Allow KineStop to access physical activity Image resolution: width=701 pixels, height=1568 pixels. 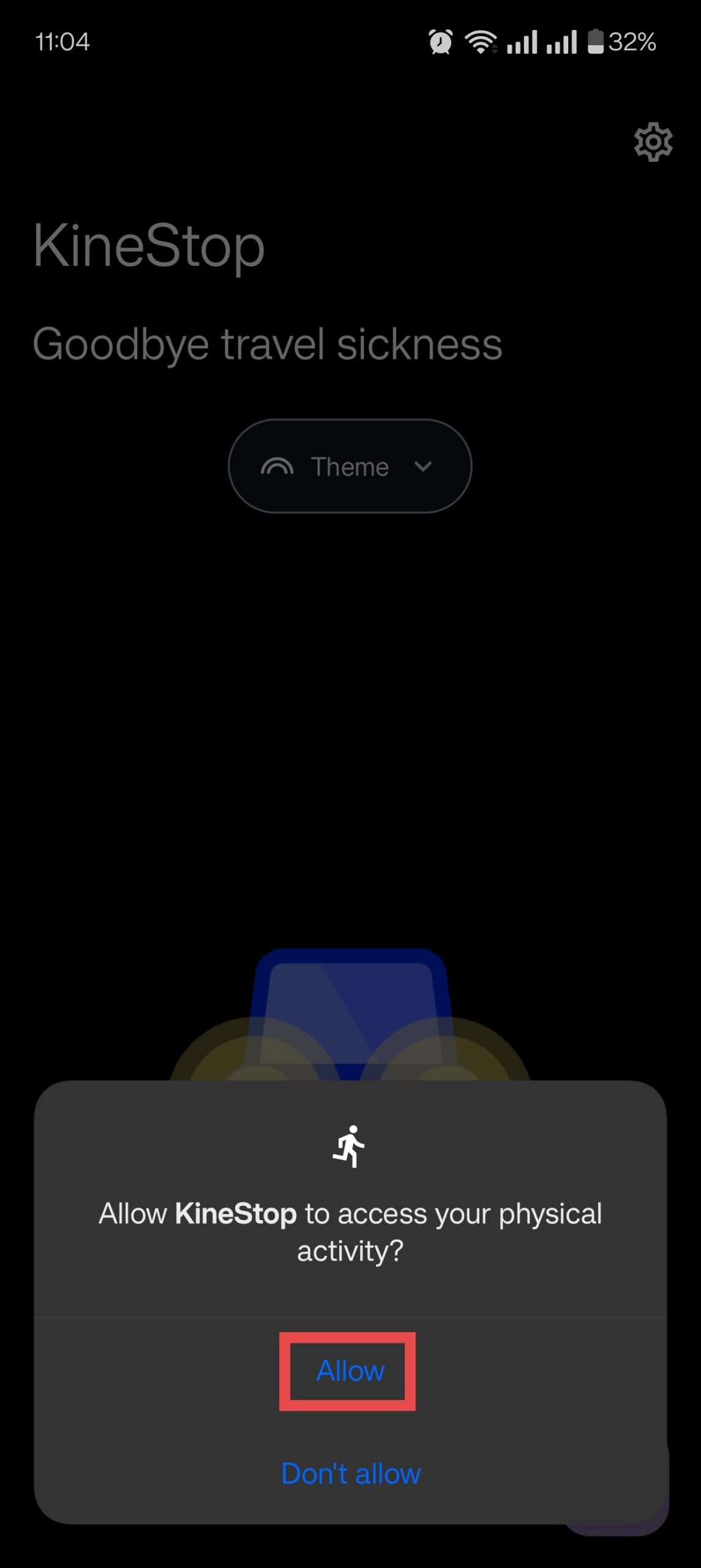350,1371
